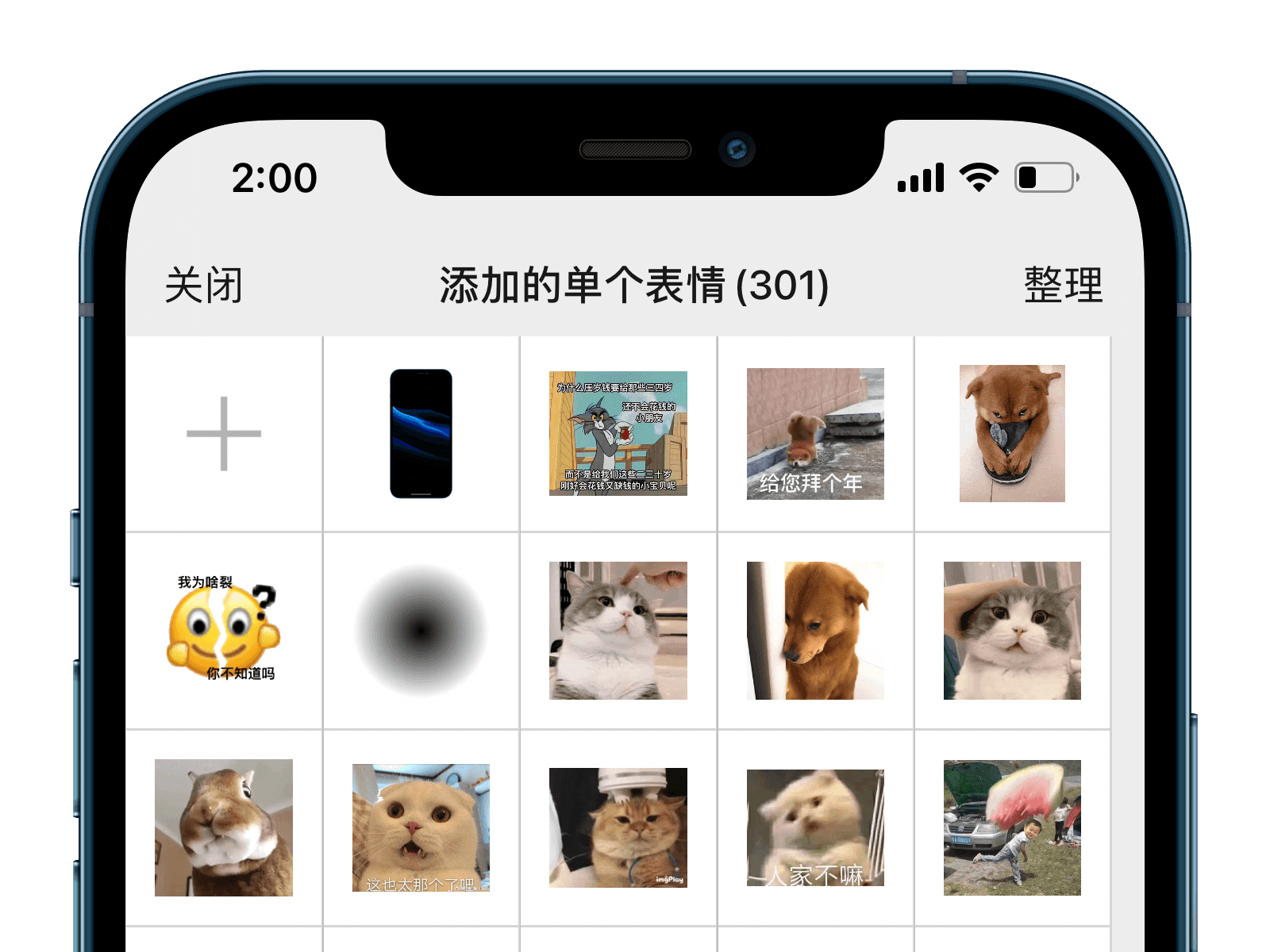
Task: Close the sticker management screen
Action: (x=203, y=286)
